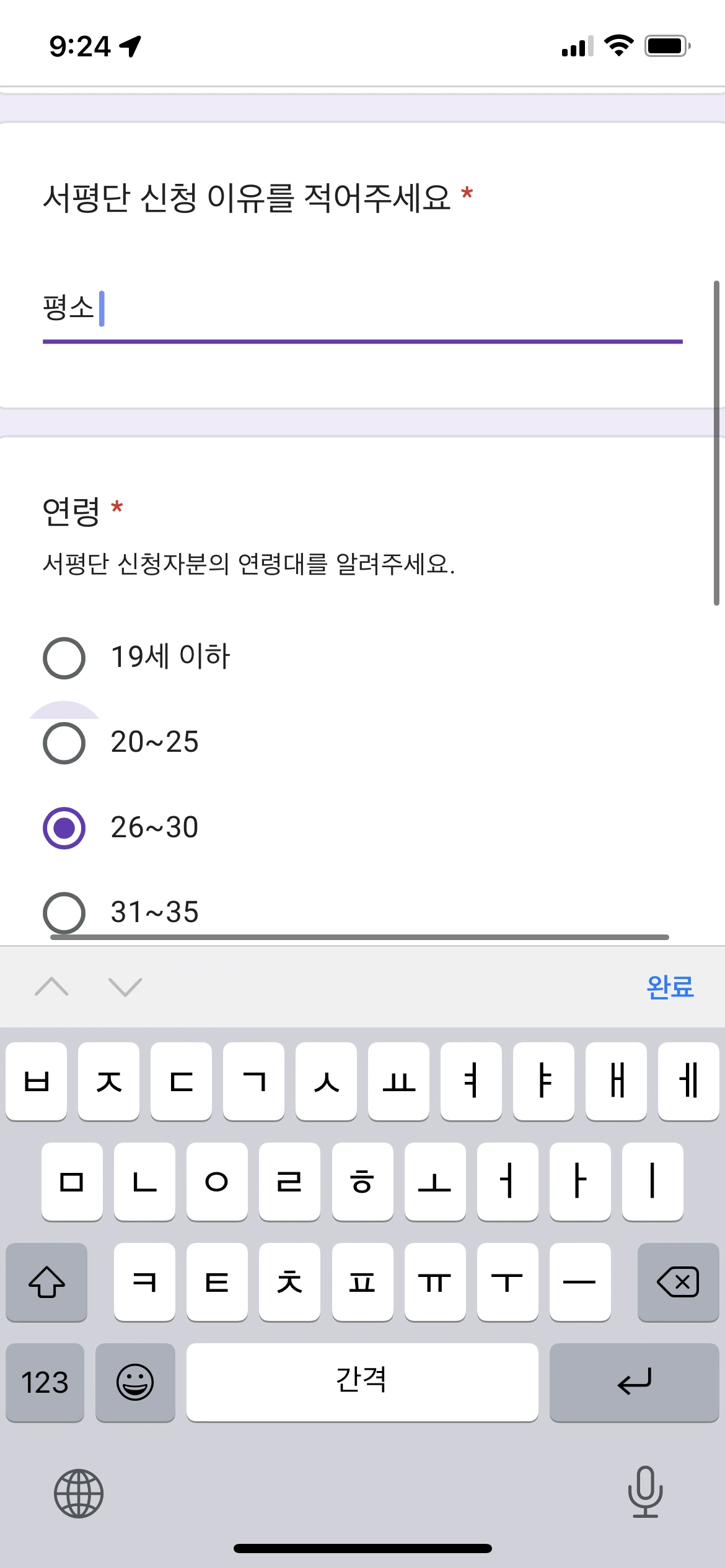The image size is (725, 1568).
Task: Tap the return key
Action: (x=634, y=1382)
